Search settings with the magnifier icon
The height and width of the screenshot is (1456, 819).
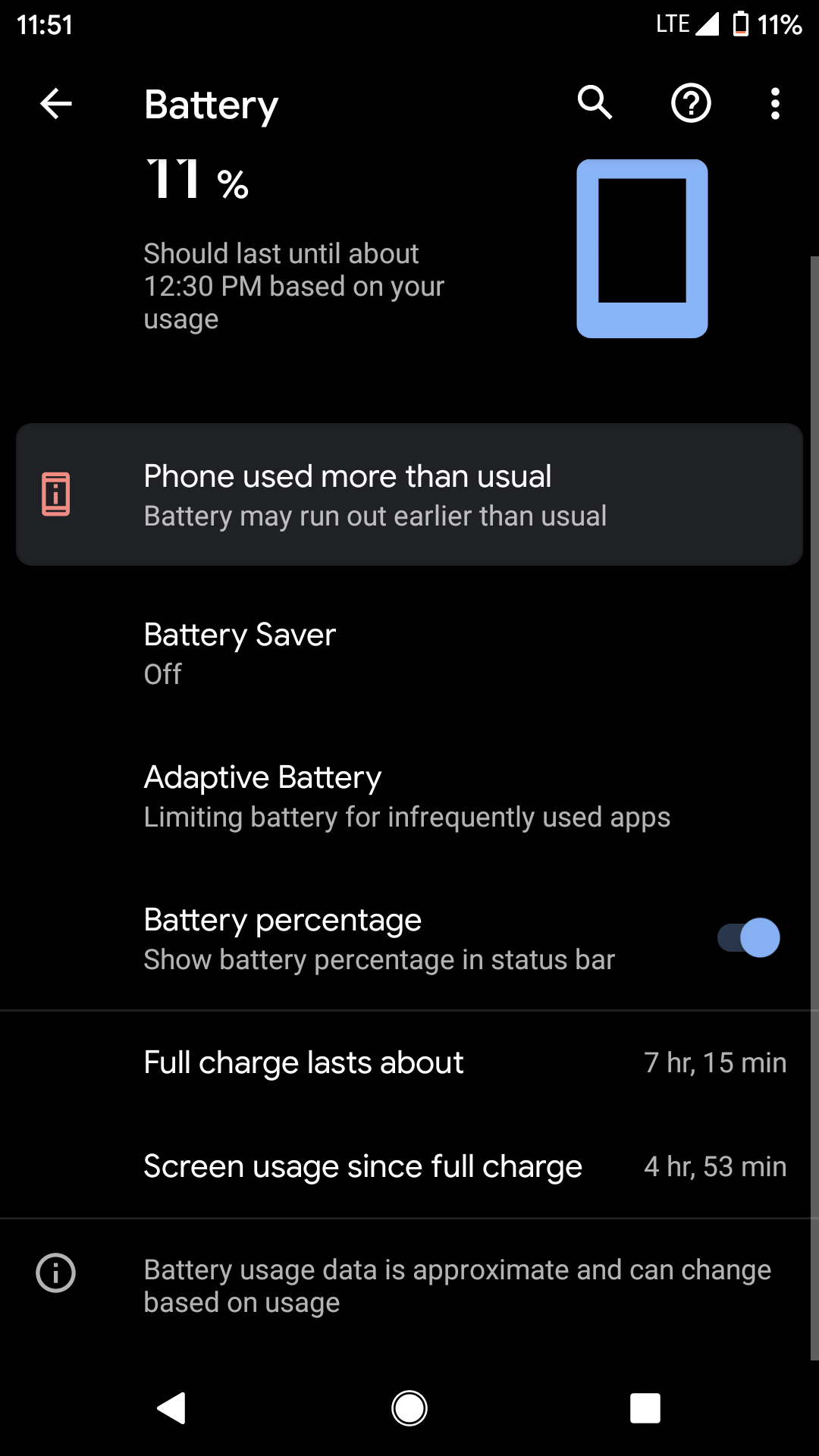pyautogui.click(x=595, y=103)
